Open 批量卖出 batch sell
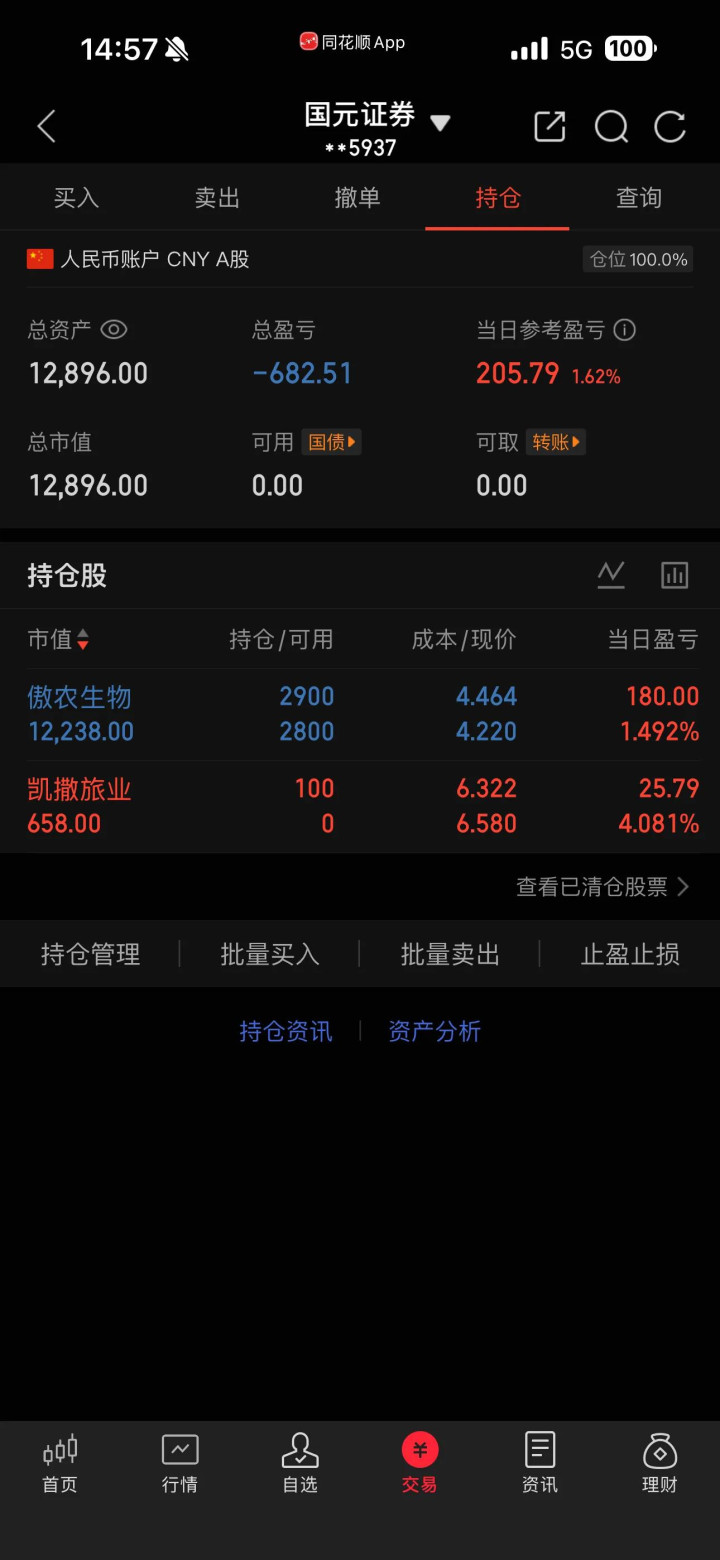Viewport: 720px width, 1560px height. (x=450, y=955)
